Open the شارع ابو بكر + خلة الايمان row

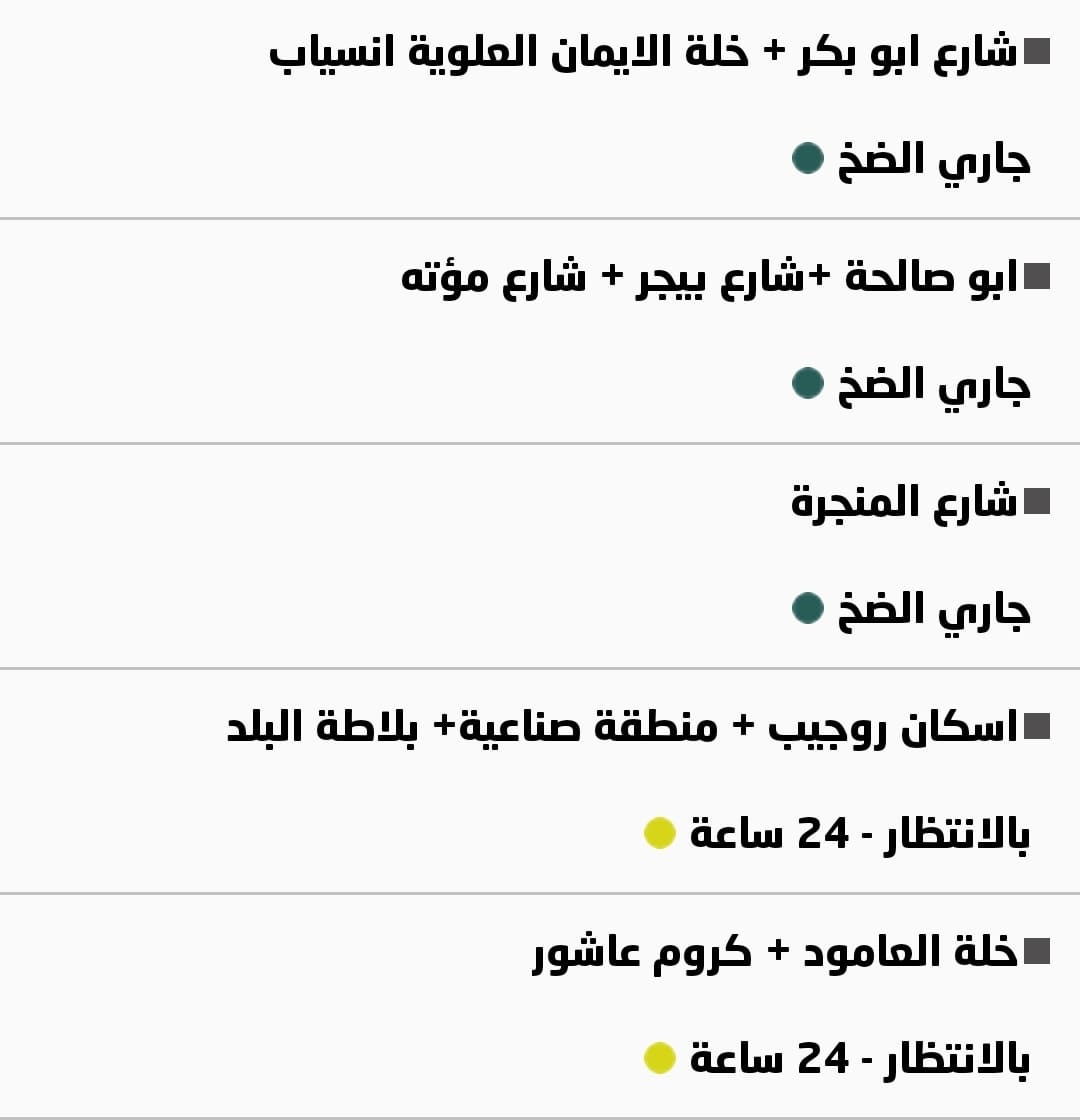(642, 52)
